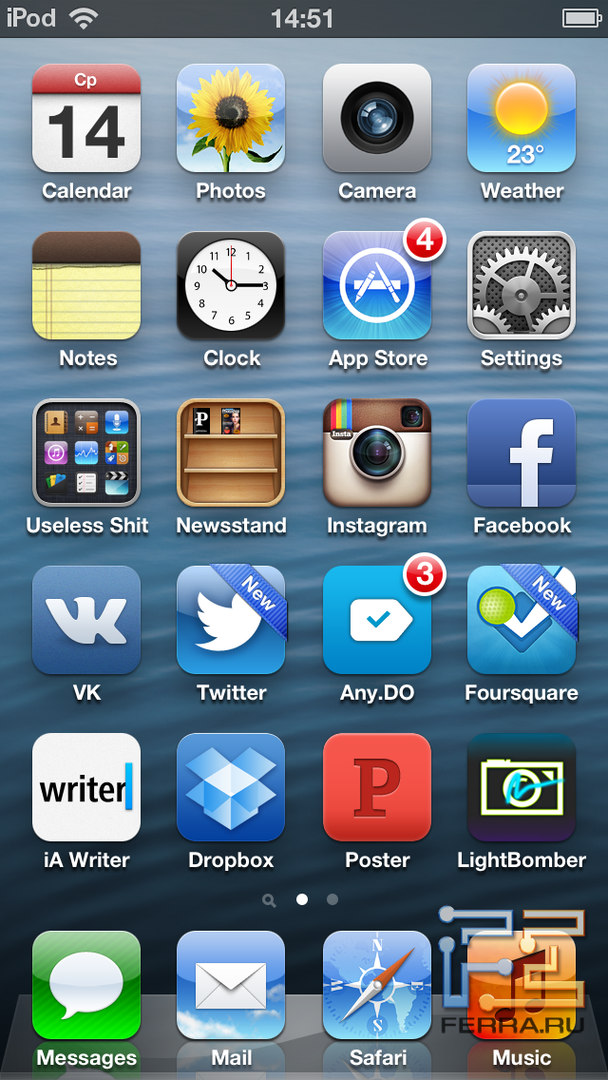The height and width of the screenshot is (1080, 608).
Task: Open Dropbox
Action: pos(231,787)
